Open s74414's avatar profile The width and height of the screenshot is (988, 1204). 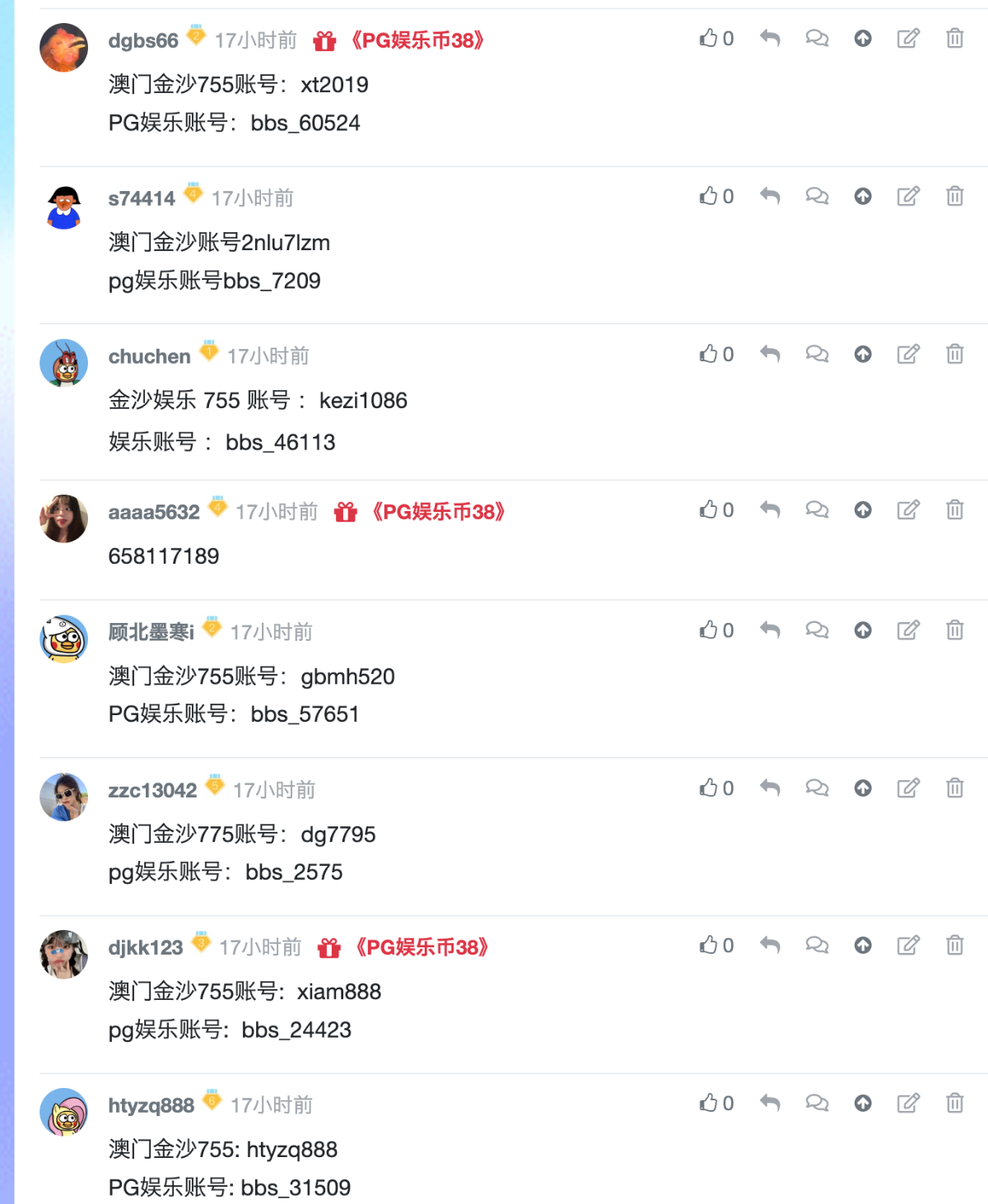pos(63,207)
